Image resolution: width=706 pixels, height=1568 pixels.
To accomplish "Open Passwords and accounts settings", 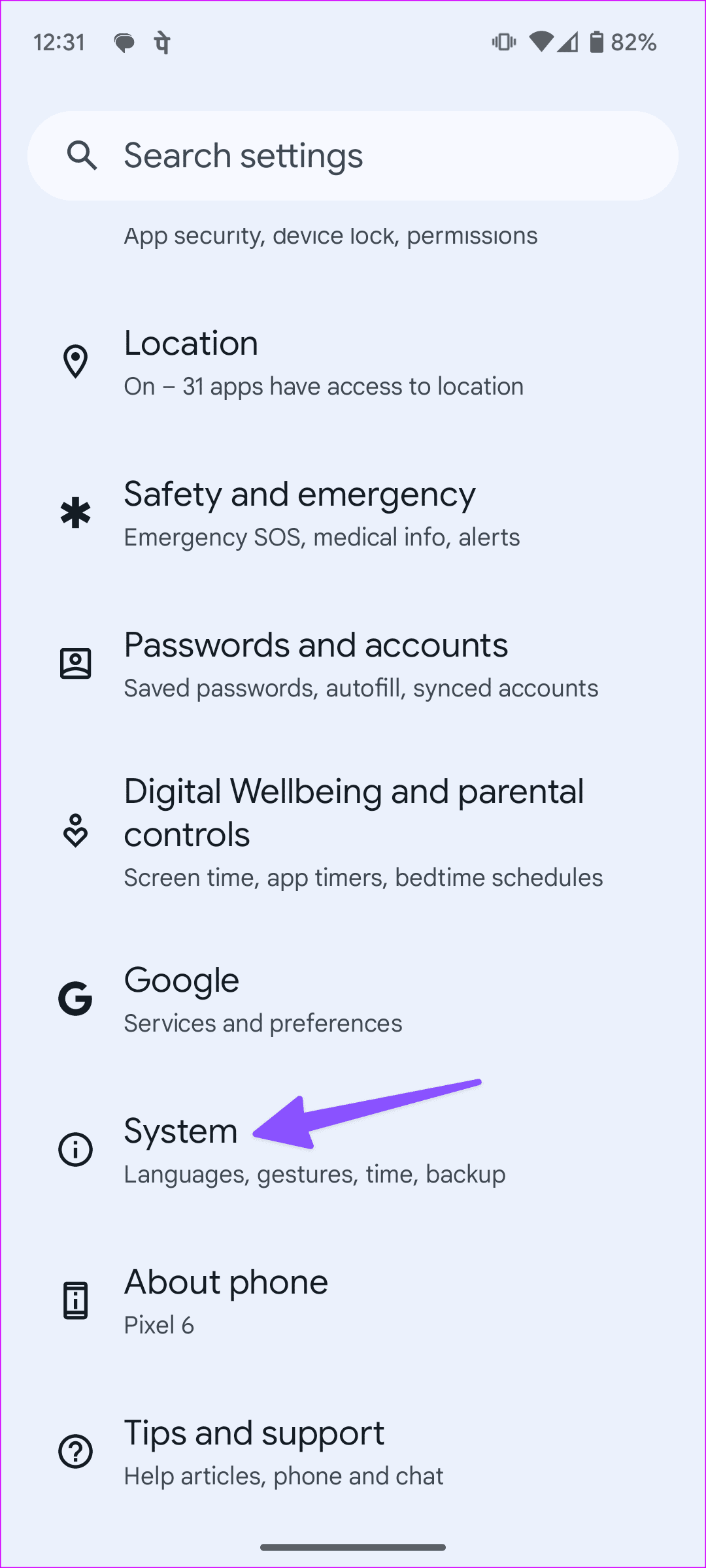I will point(324,663).
